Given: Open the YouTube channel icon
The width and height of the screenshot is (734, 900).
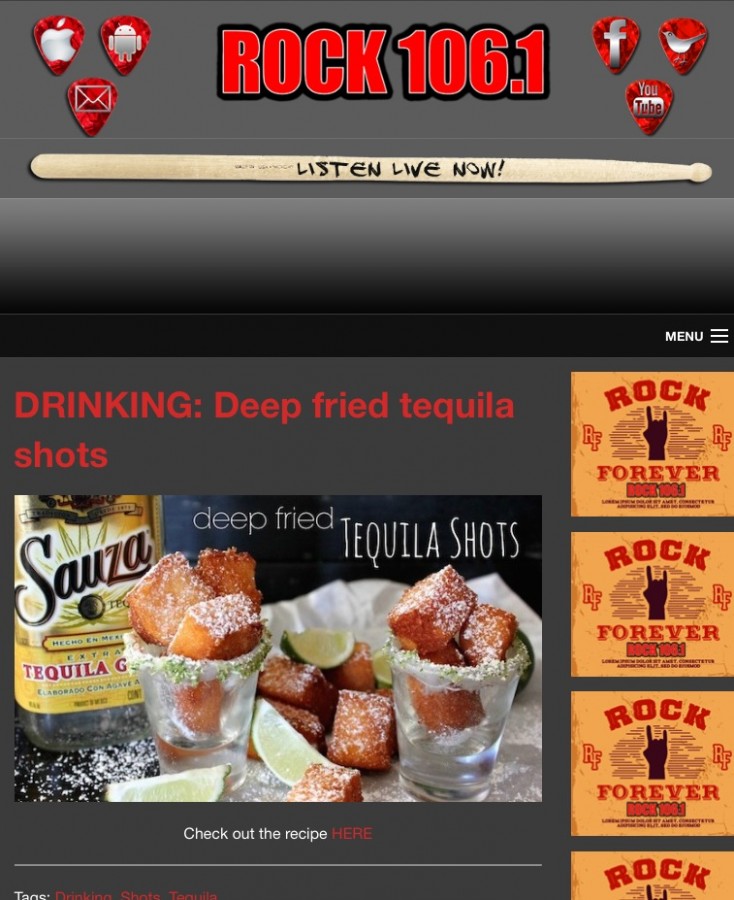Looking at the screenshot, I should 649,105.
